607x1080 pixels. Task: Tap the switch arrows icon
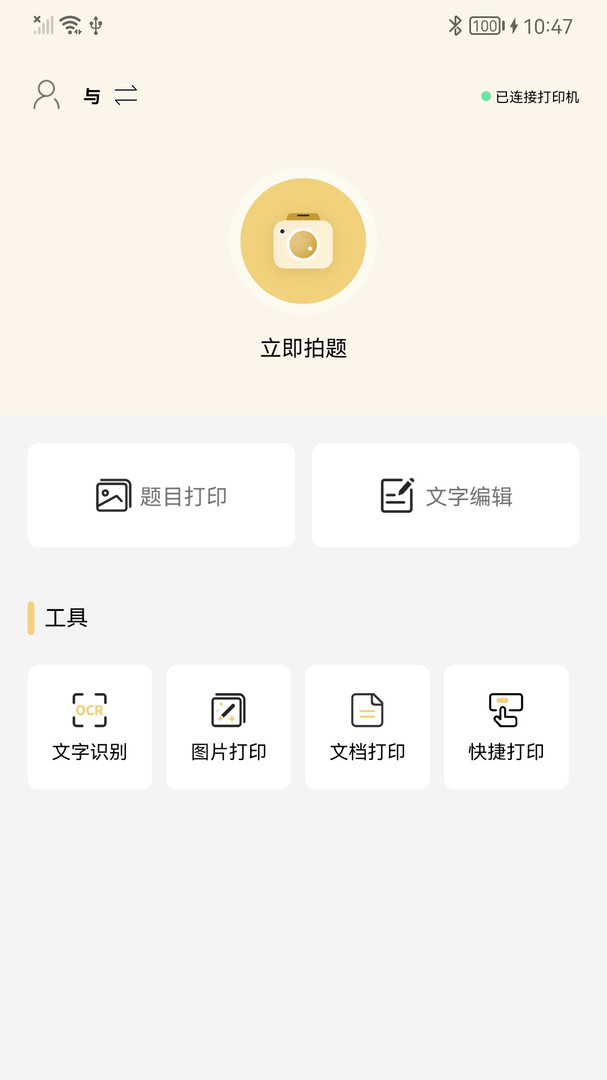pyautogui.click(x=125, y=96)
